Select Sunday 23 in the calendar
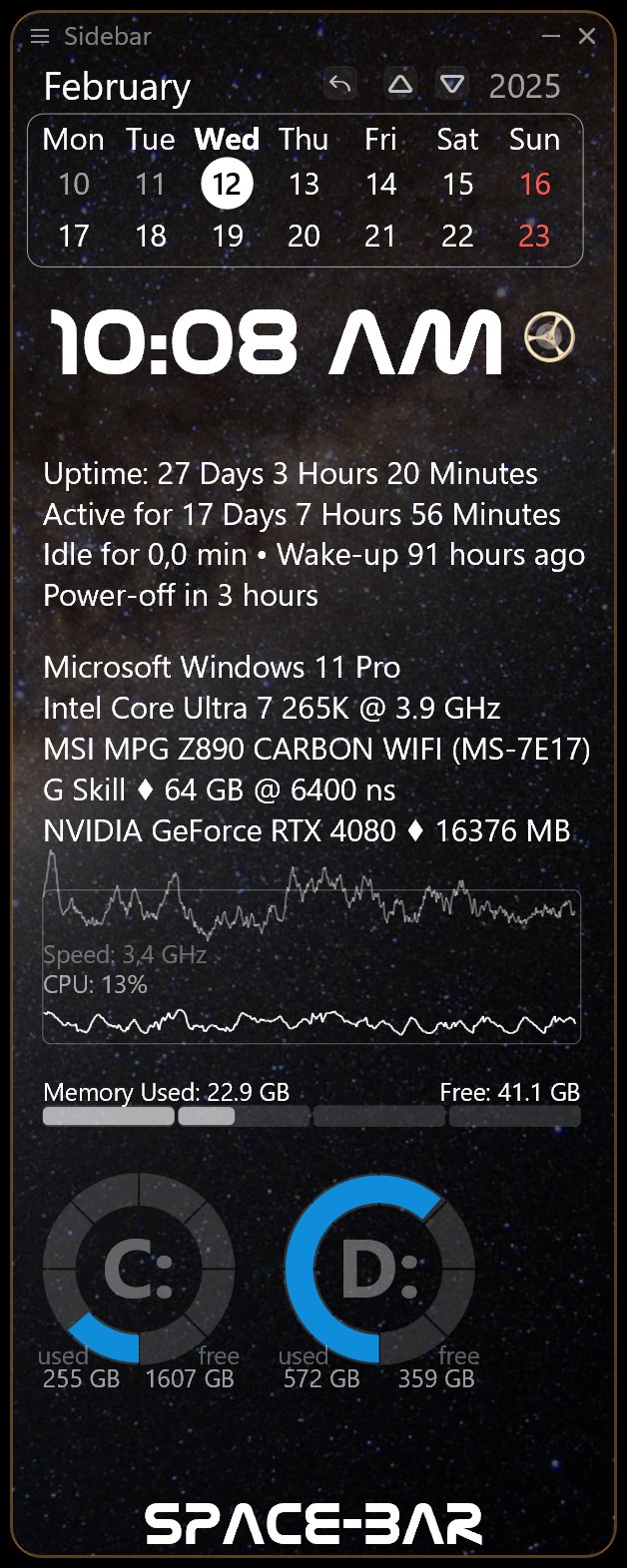This screenshot has height=1568, width=627. (534, 237)
